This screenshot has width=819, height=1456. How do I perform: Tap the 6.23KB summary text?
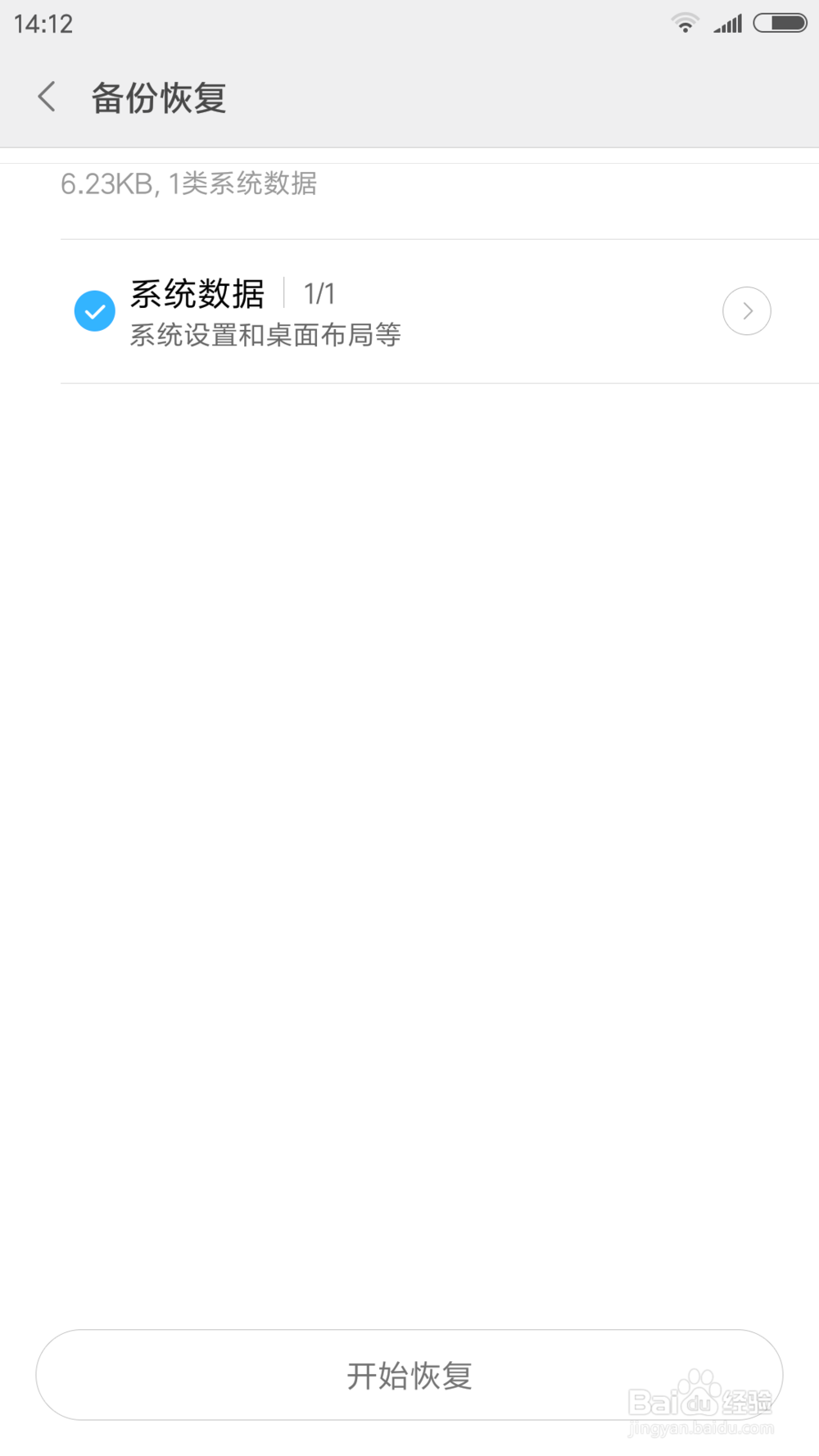(189, 185)
